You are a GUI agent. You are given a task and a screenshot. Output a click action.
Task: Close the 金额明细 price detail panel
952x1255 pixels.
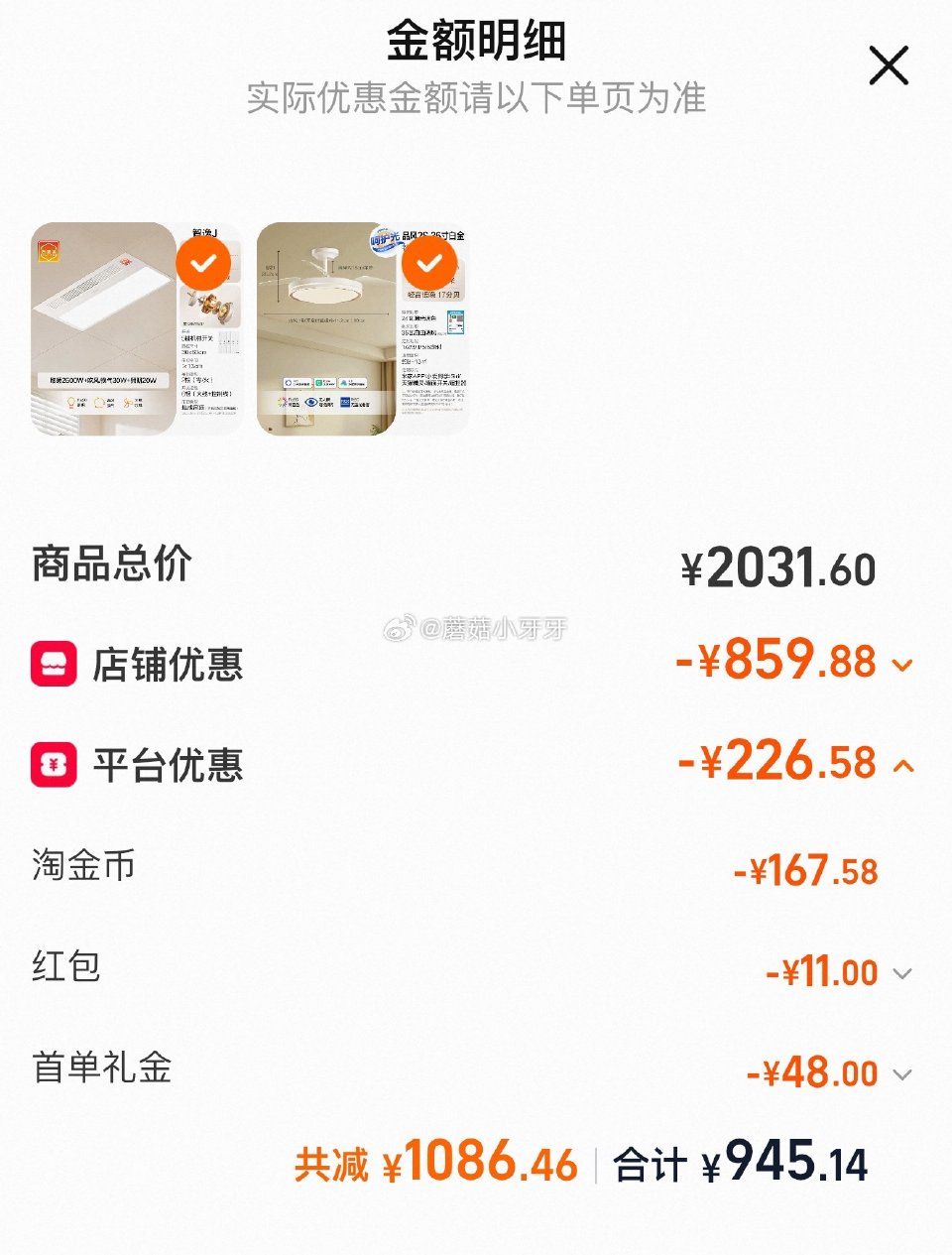point(888,64)
